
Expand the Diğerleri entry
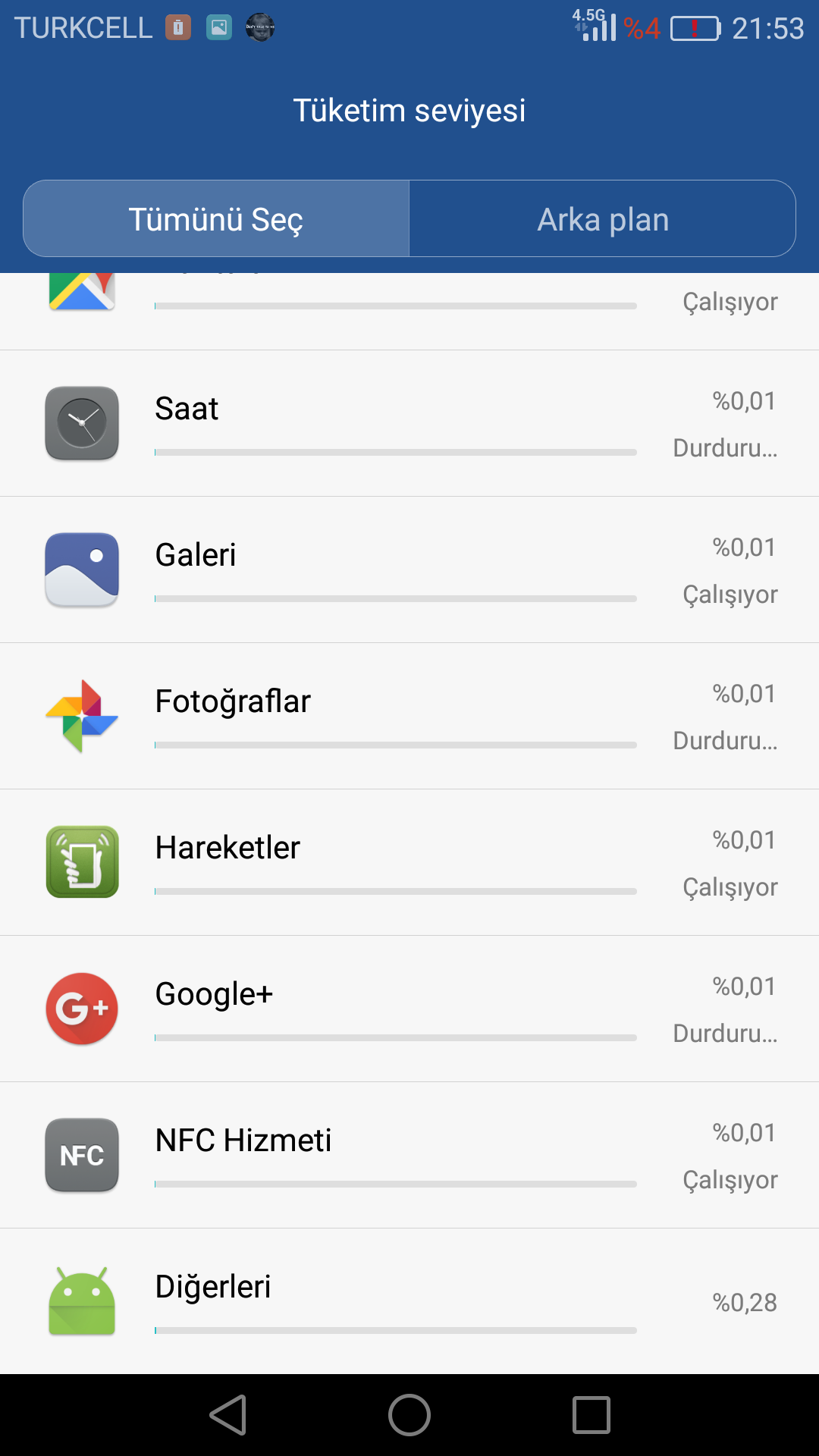click(x=409, y=1301)
